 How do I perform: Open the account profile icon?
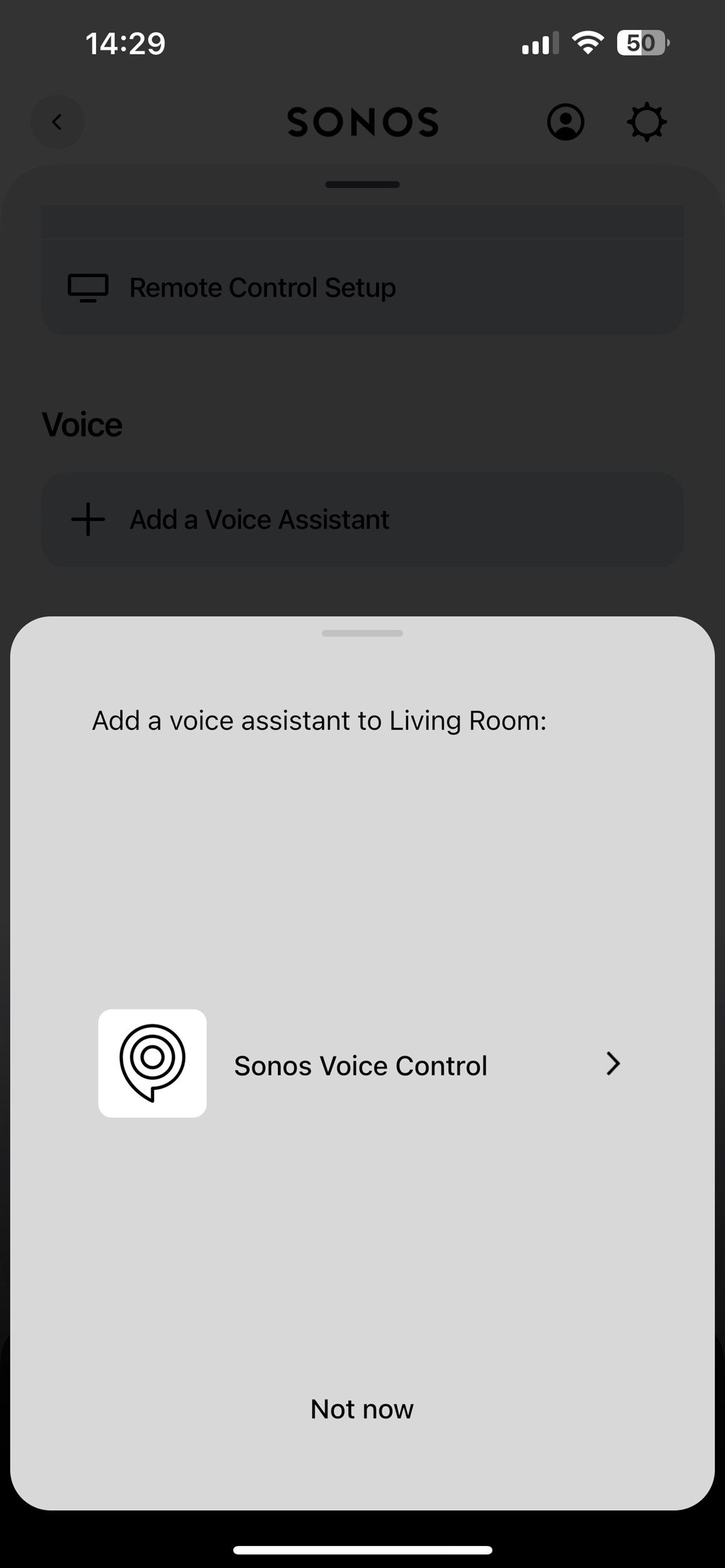pos(566,122)
